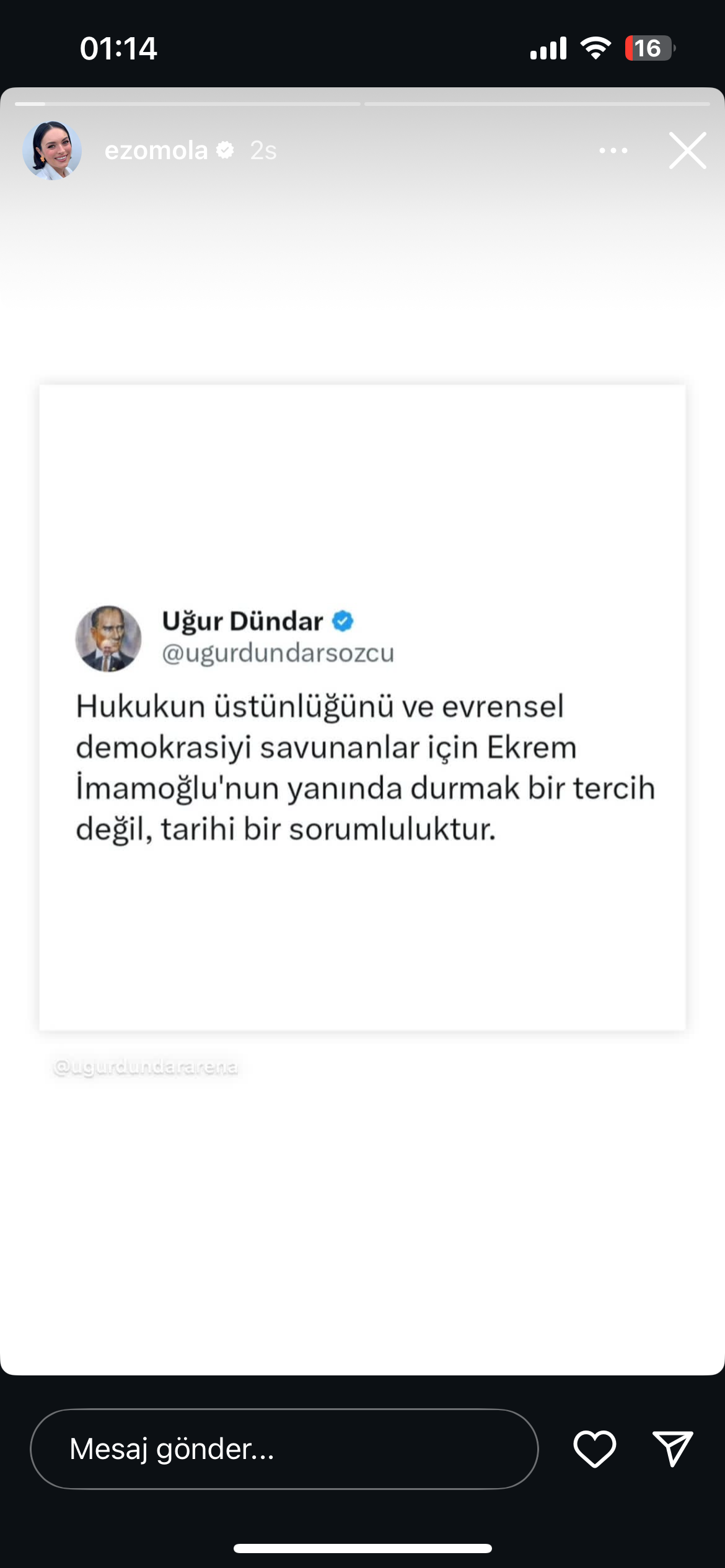Tap the ezomola username label

coord(156,150)
